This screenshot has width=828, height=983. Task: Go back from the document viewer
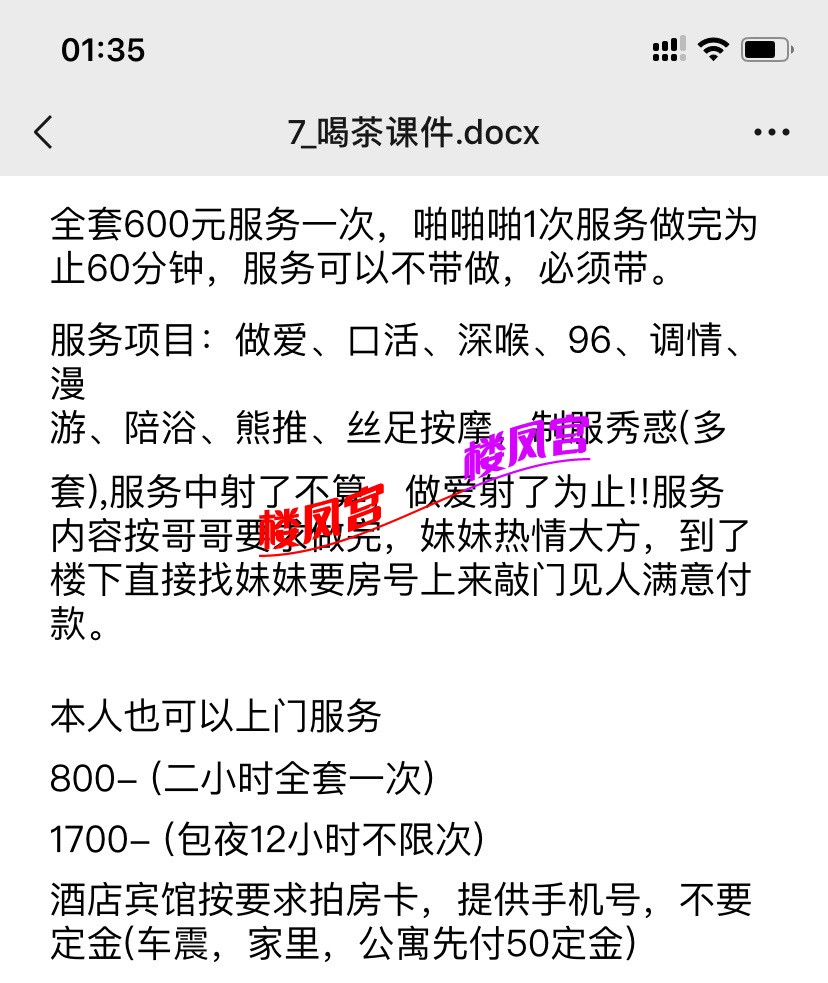(x=43, y=132)
